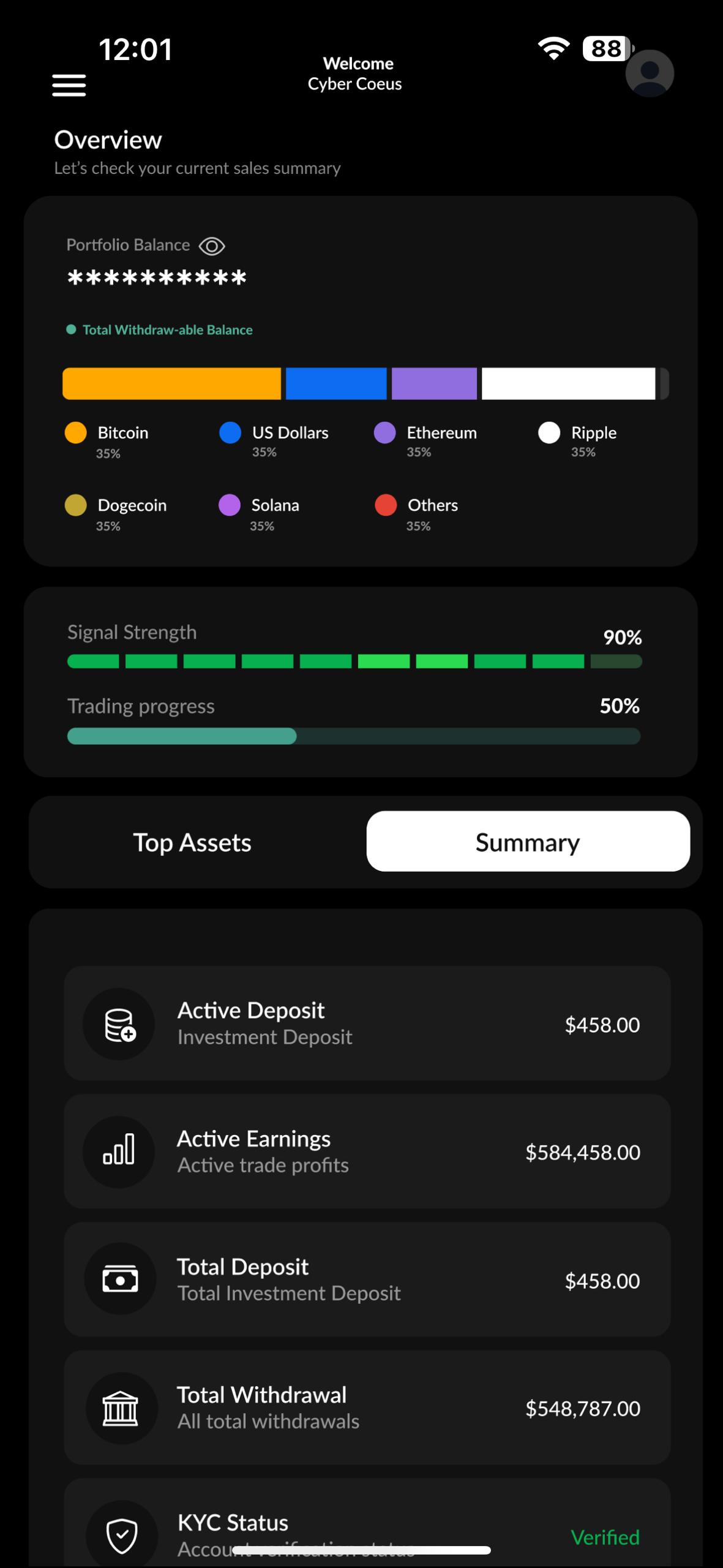This screenshot has height=1568, width=723.
Task: View the Total Deposit entry
Action: click(x=367, y=1280)
